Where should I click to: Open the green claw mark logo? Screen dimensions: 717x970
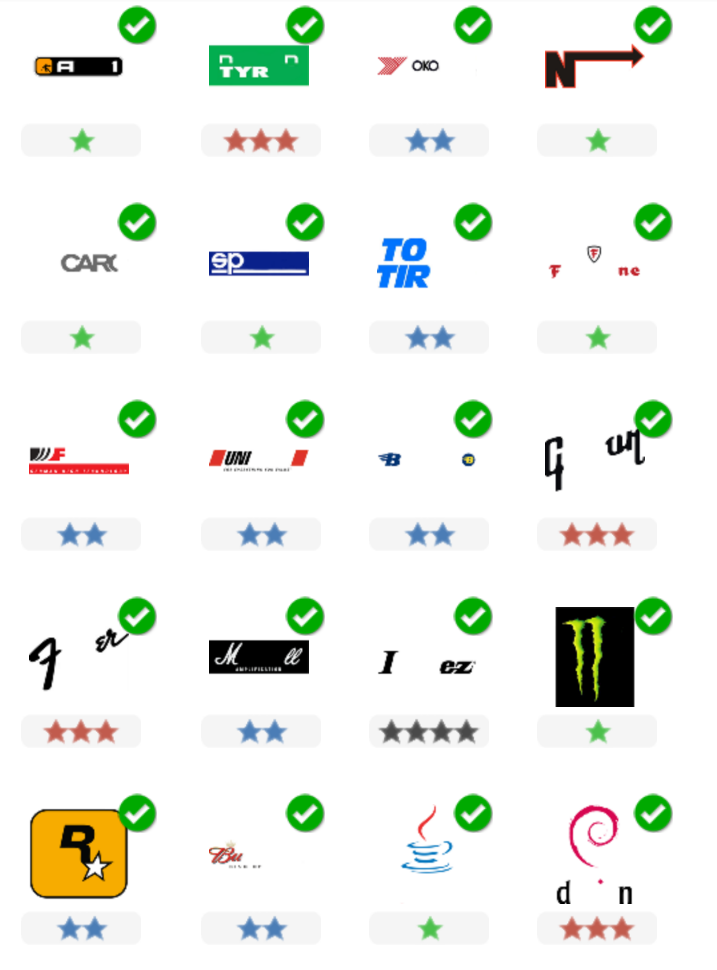595,656
